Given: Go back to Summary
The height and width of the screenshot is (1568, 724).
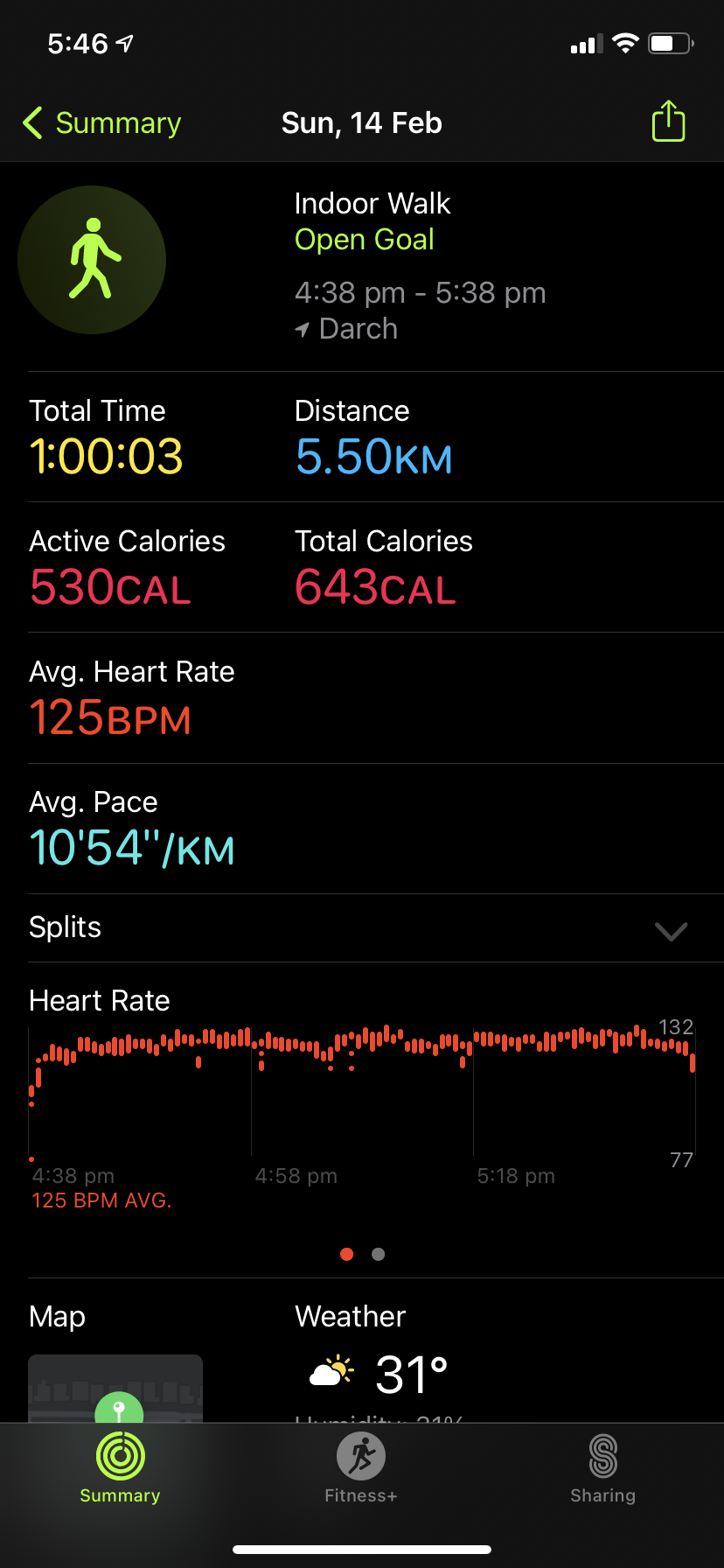Looking at the screenshot, I should pos(101,123).
